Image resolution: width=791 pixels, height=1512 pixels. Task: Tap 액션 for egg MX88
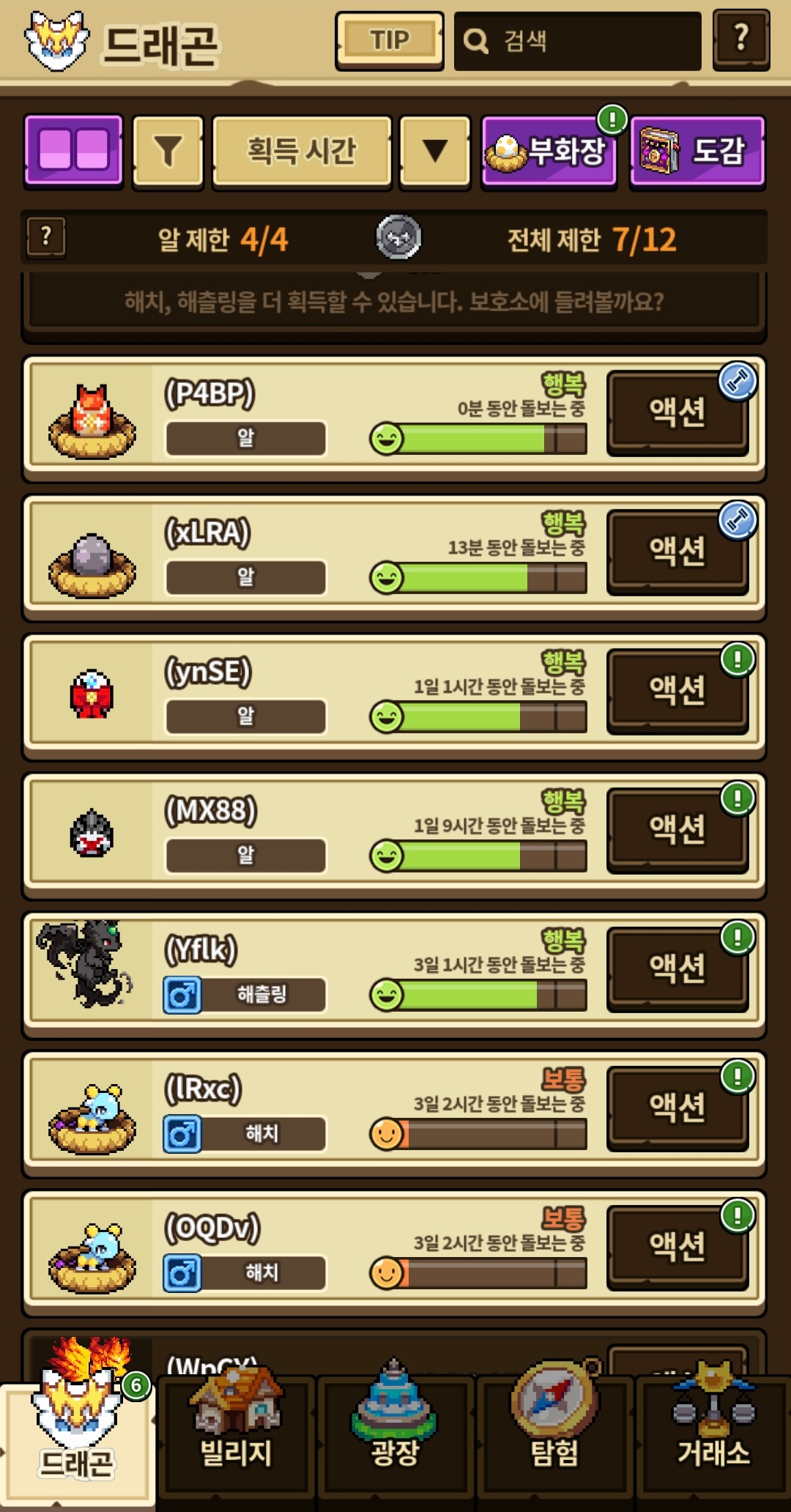(677, 829)
